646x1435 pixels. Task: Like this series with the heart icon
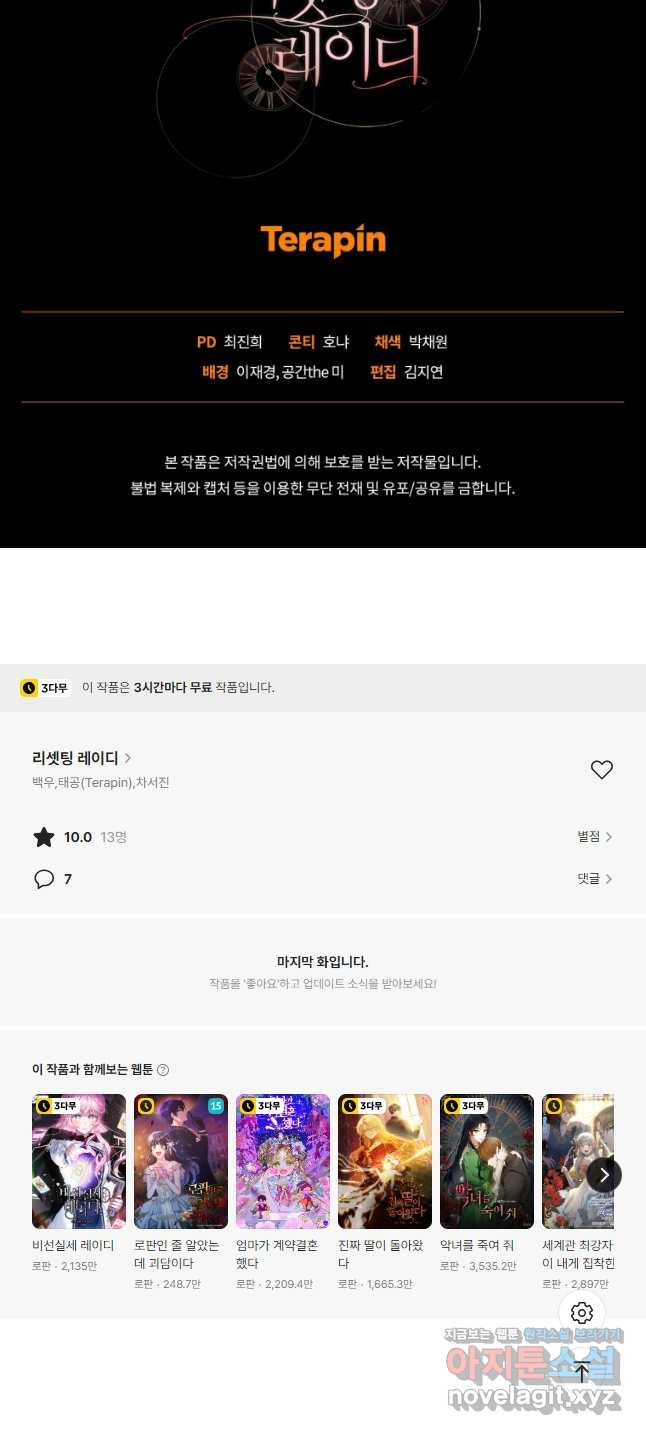601,769
